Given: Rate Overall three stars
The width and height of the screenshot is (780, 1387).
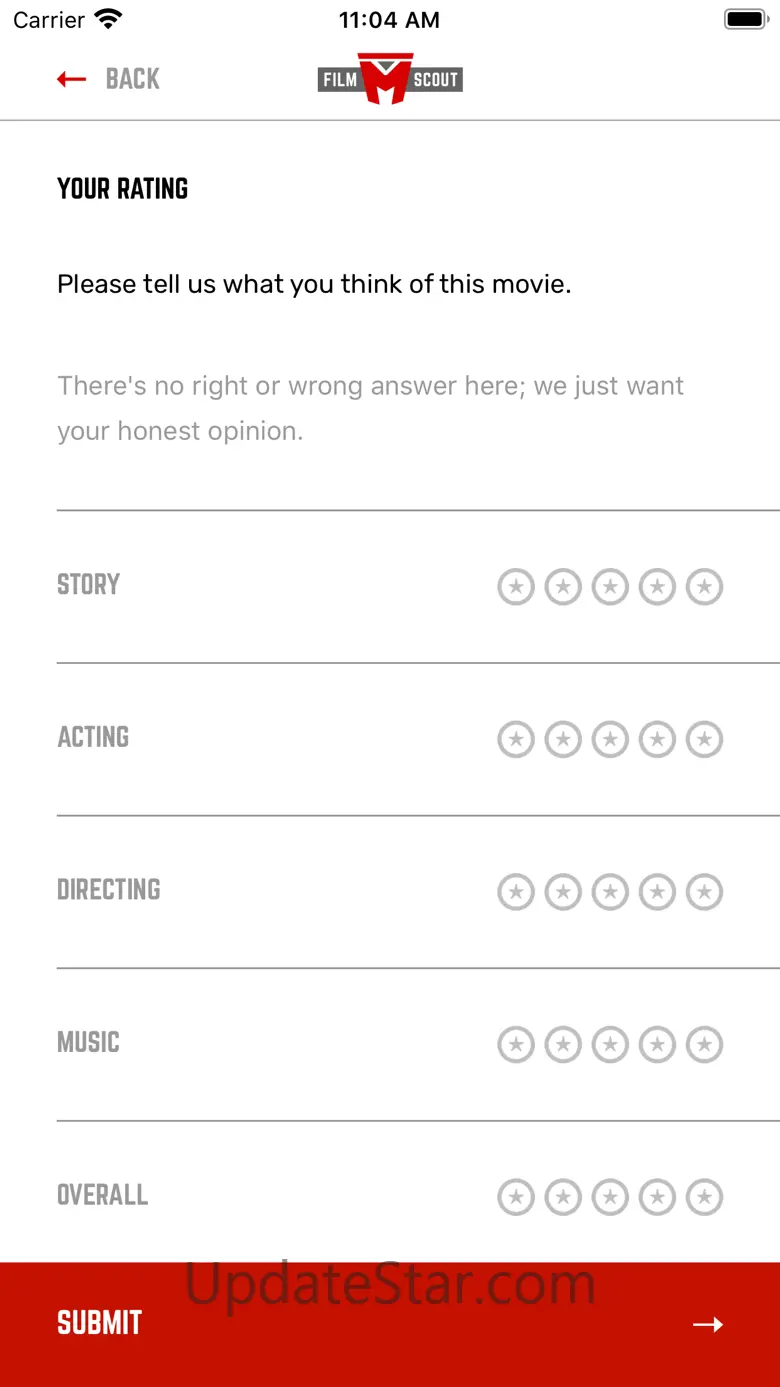Looking at the screenshot, I should tap(610, 1197).
